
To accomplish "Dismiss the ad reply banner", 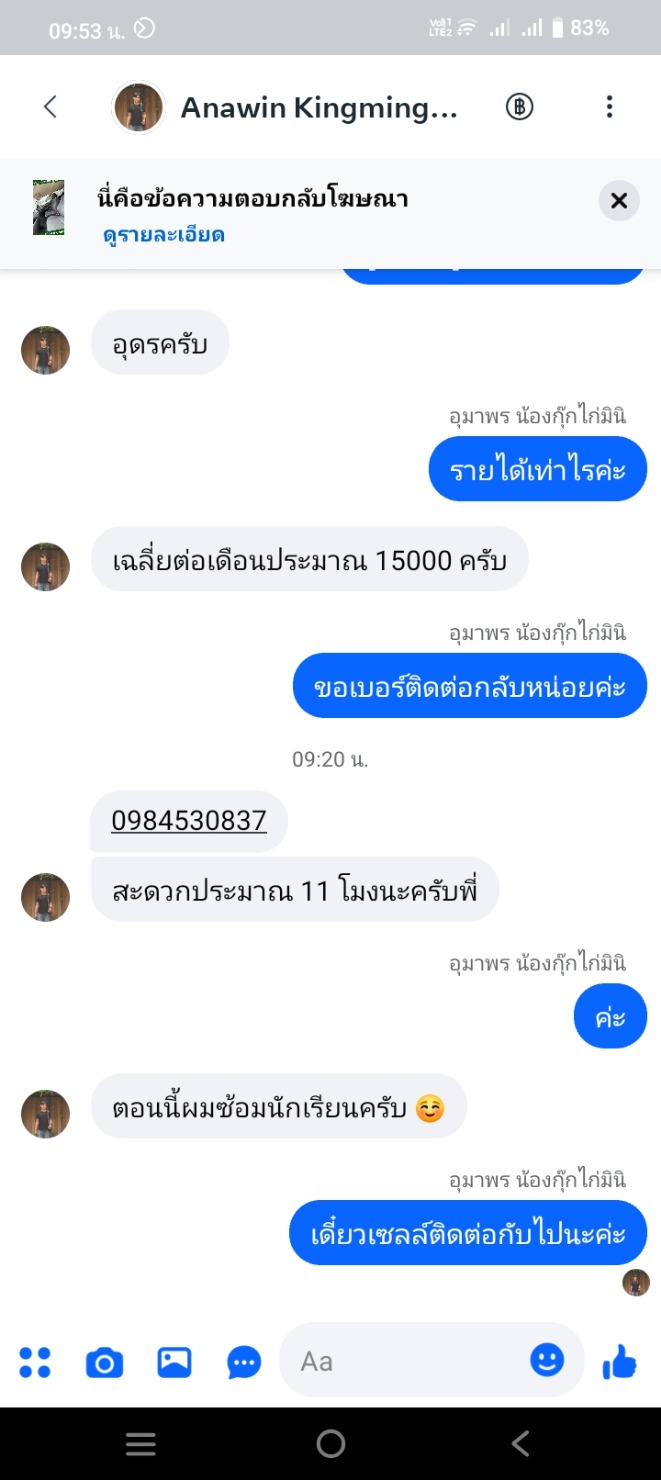I will click(x=619, y=201).
